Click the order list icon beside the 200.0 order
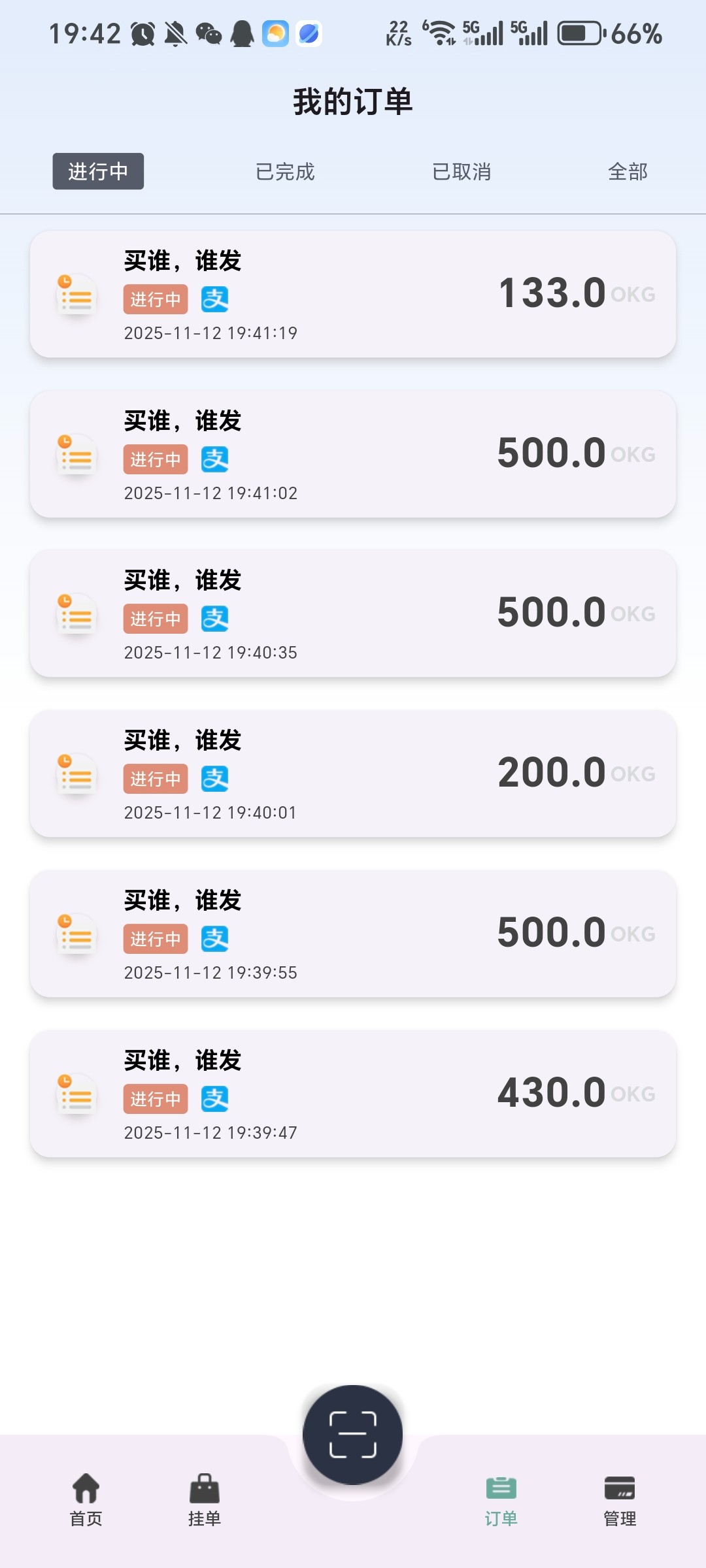The image size is (706, 1568). coord(75,777)
